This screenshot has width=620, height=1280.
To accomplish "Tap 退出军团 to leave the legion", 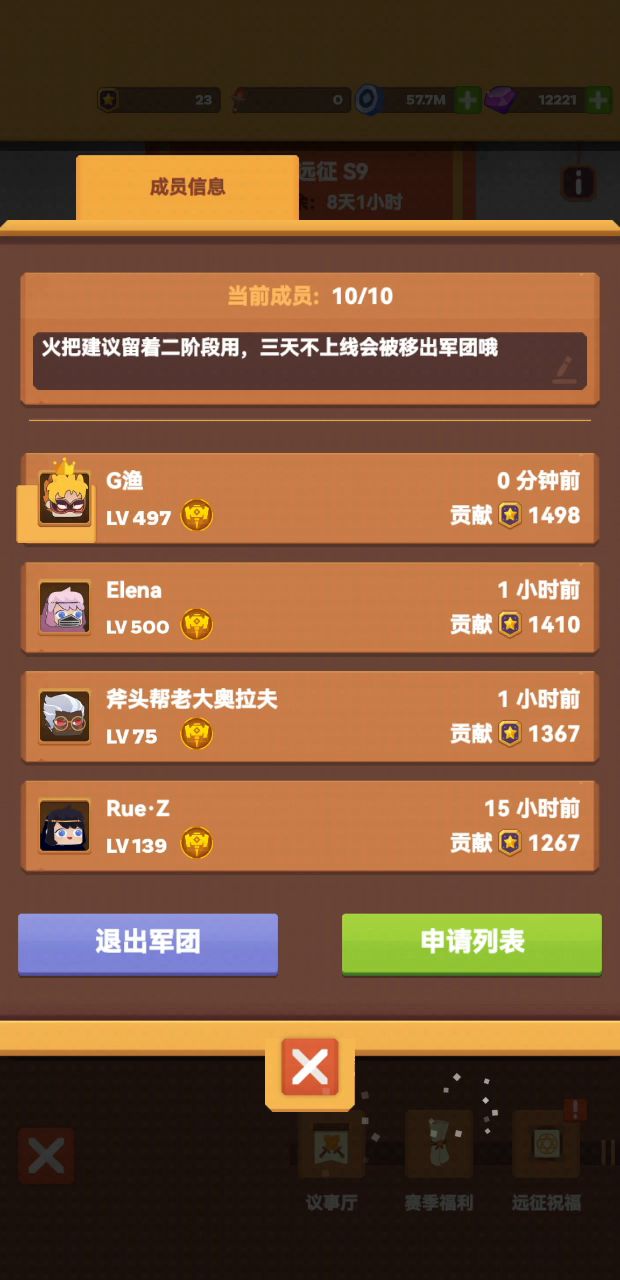I will [x=148, y=942].
